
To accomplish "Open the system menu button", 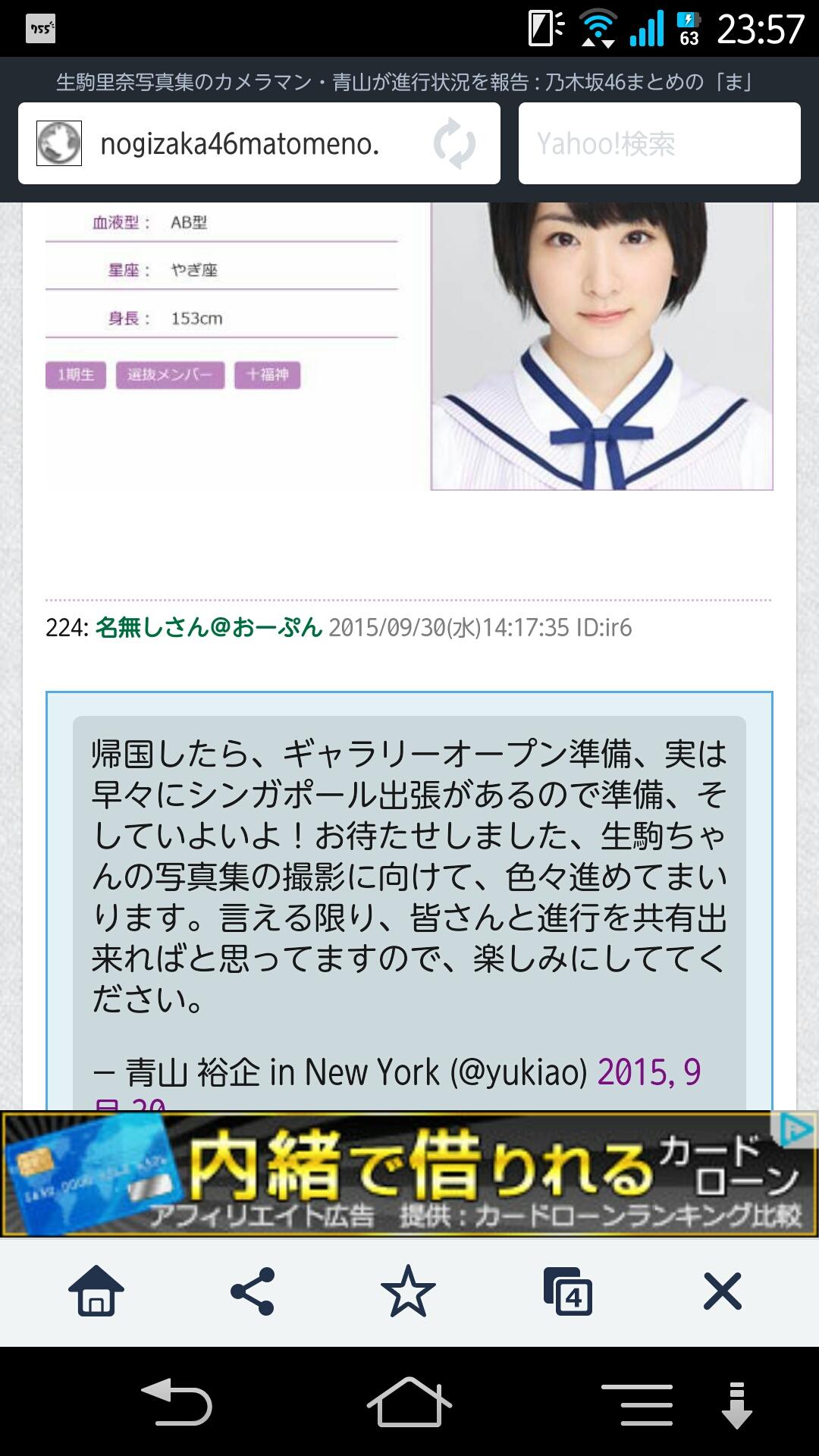I will tap(637, 1404).
